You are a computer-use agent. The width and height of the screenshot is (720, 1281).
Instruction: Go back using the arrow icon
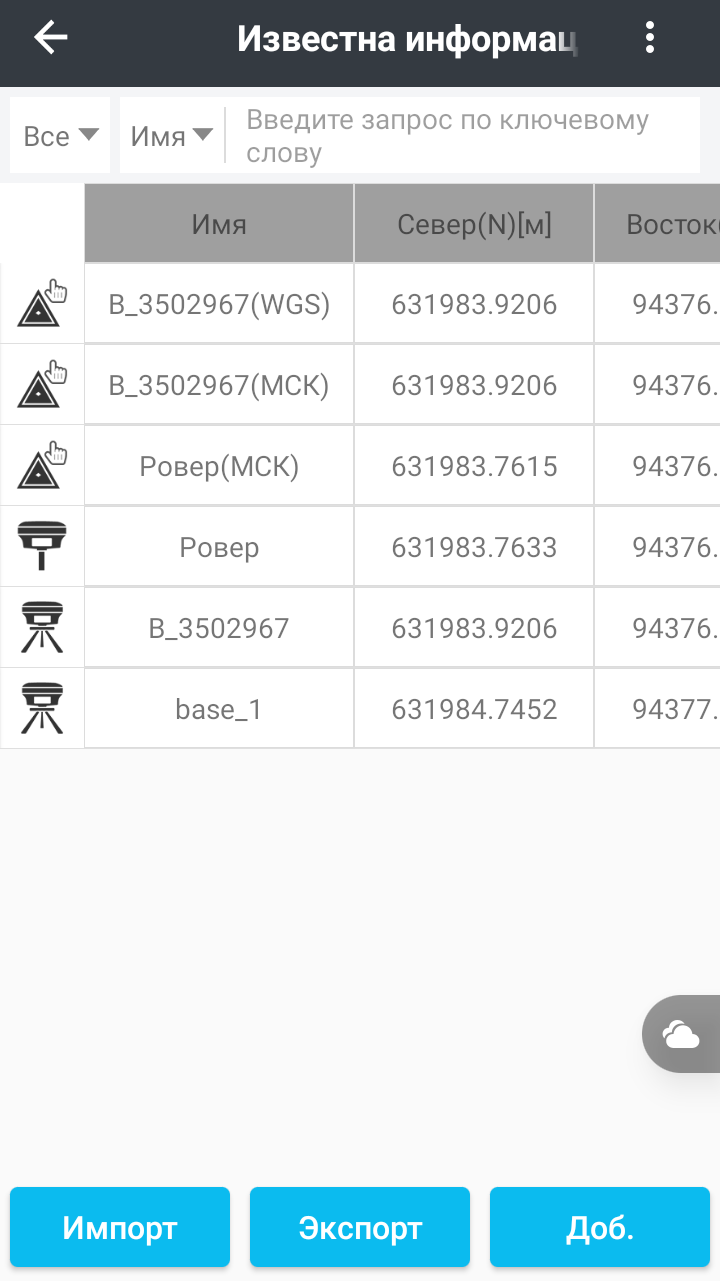coord(50,38)
